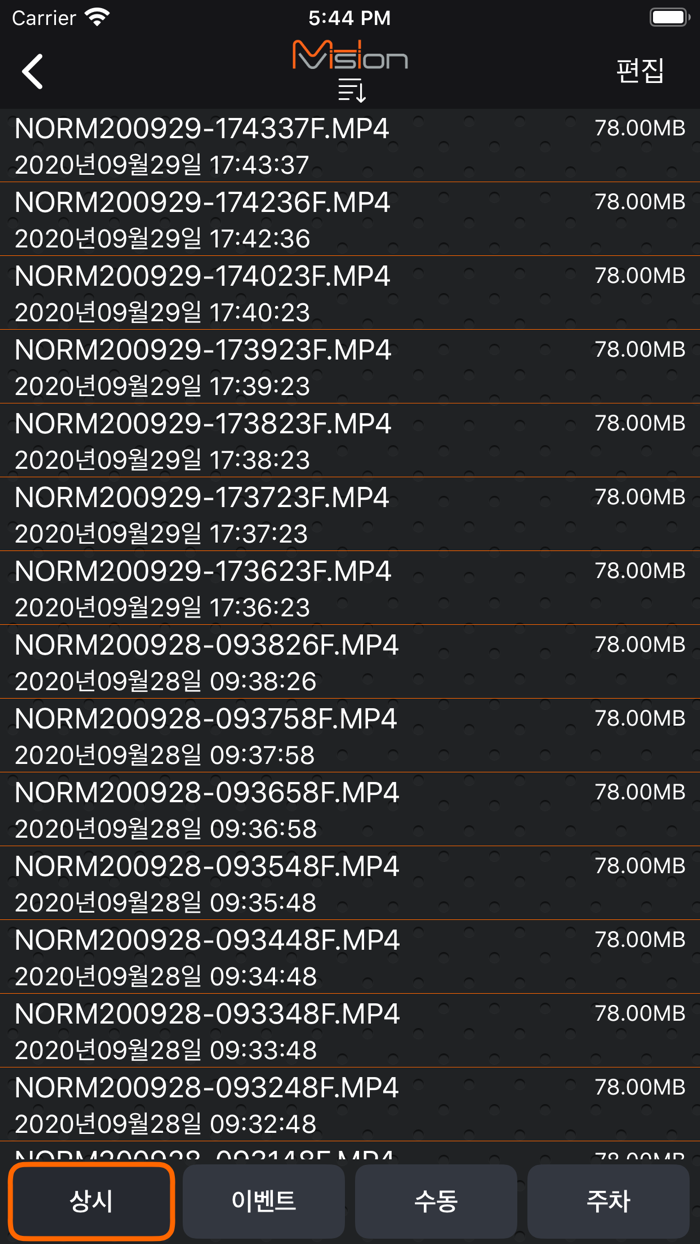Tap the sort order icon under the logo
This screenshot has height=1244, width=700.
351,91
